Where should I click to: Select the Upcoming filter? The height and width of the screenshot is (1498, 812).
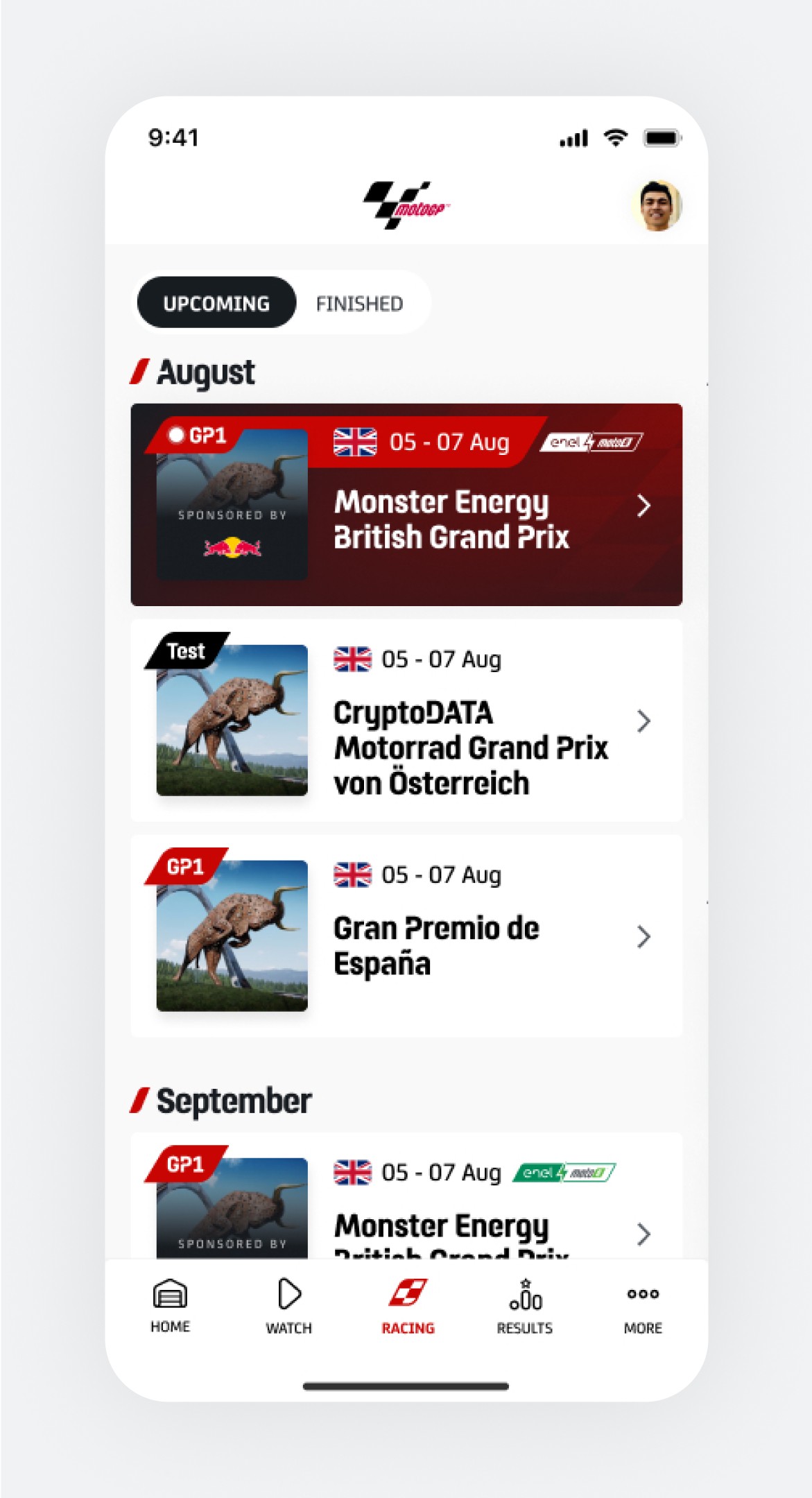coord(216,303)
